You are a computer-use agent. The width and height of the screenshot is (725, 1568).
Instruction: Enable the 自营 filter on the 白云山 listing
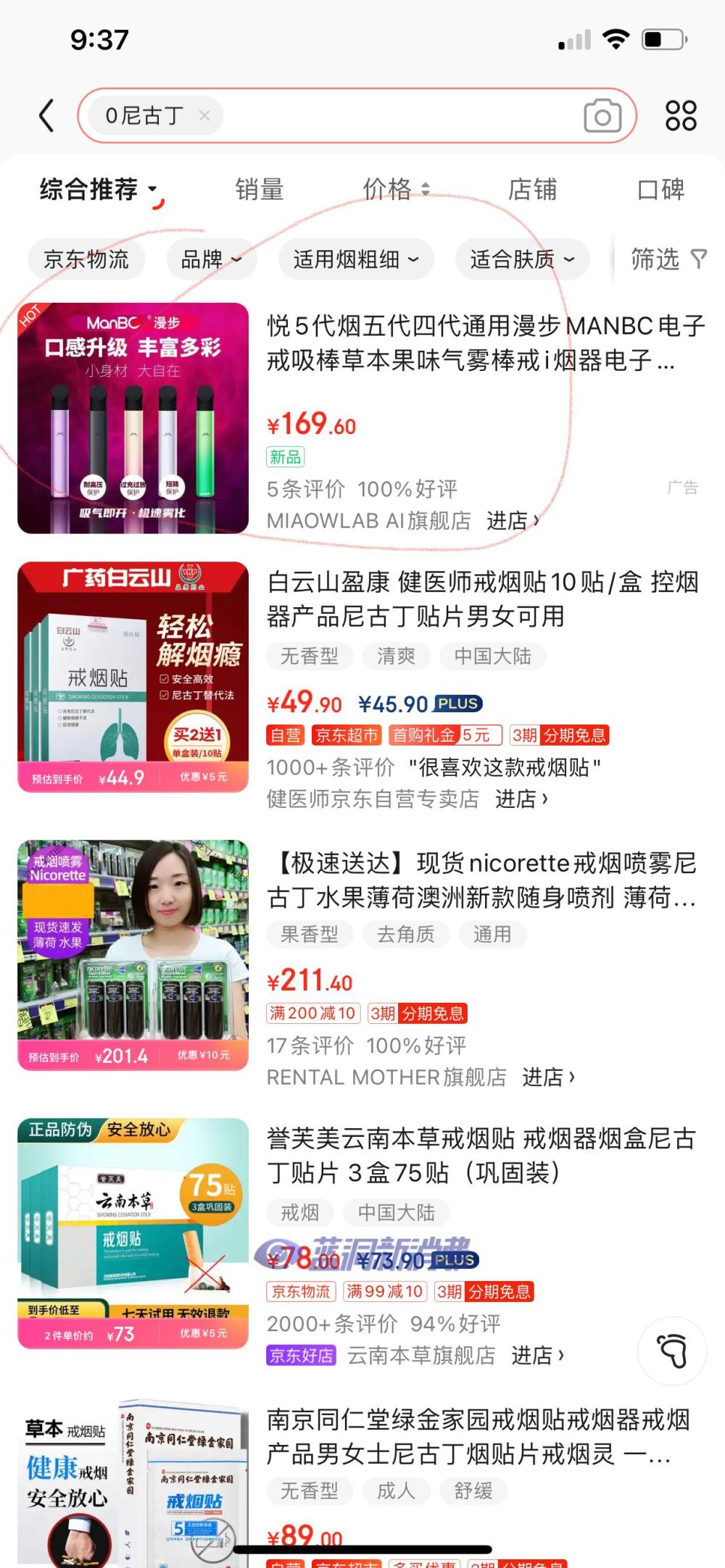[286, 735]
